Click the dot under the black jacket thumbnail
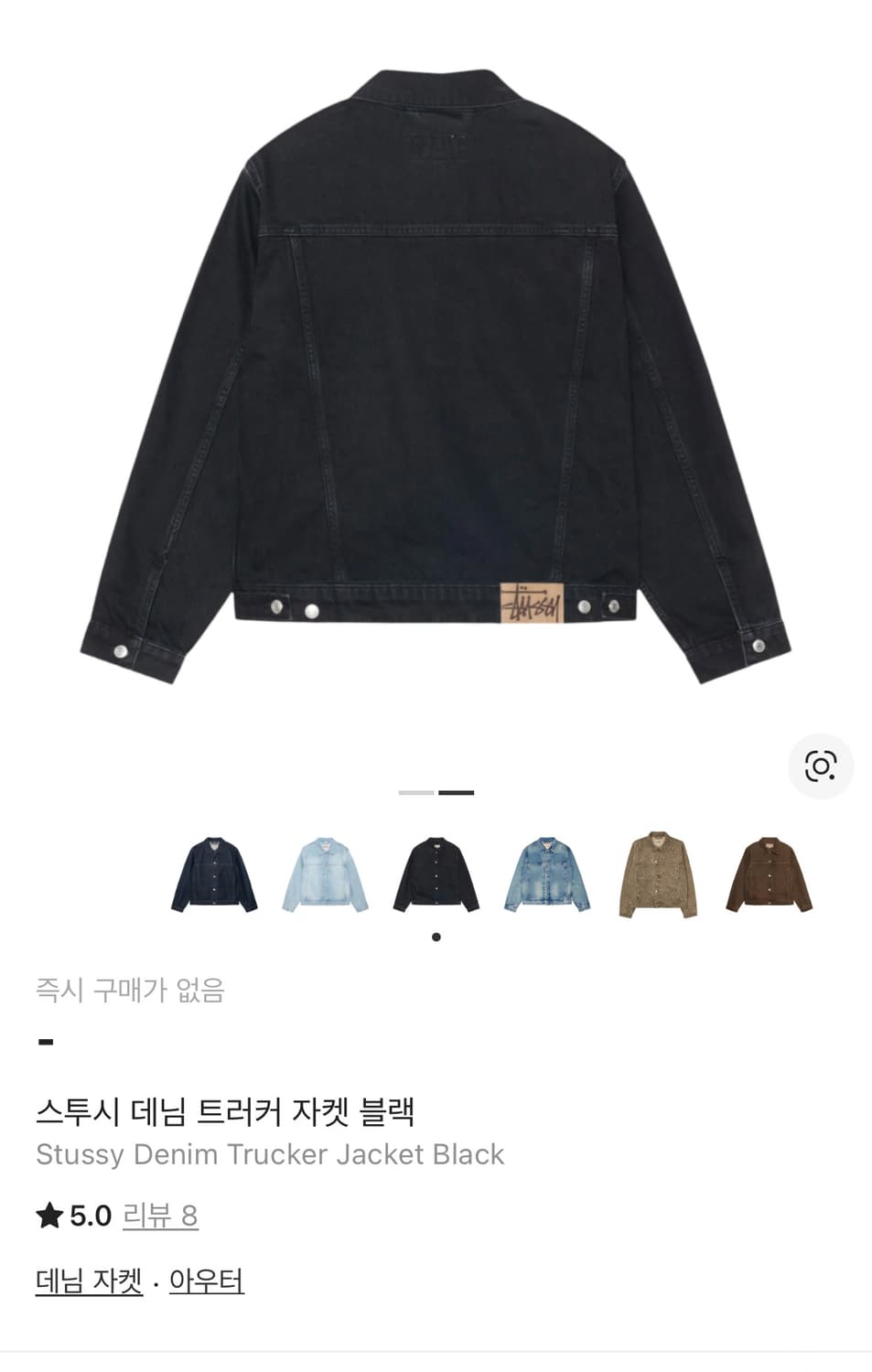 (x=436, y=935)
